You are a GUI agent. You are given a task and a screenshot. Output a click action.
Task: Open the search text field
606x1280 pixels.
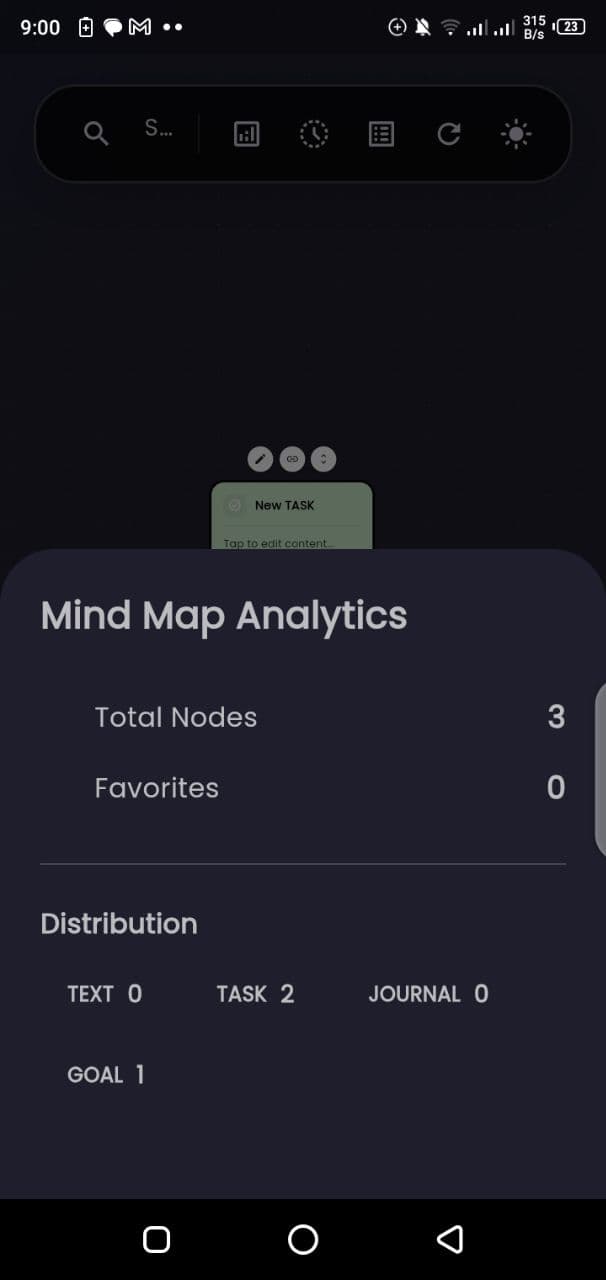pyautogui.click(x=158, y=129)
